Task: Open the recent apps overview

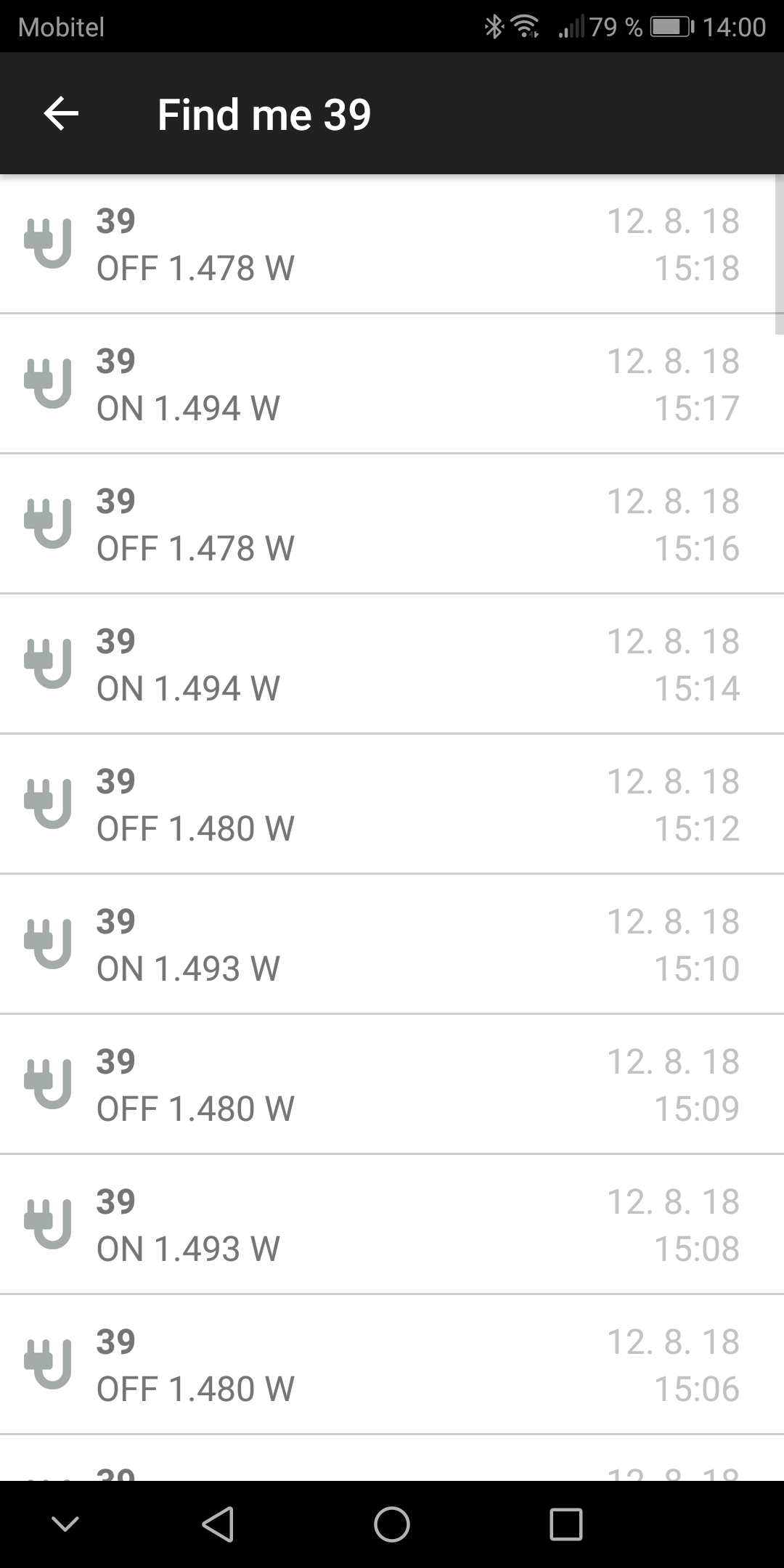Action: coord(566,1524)
